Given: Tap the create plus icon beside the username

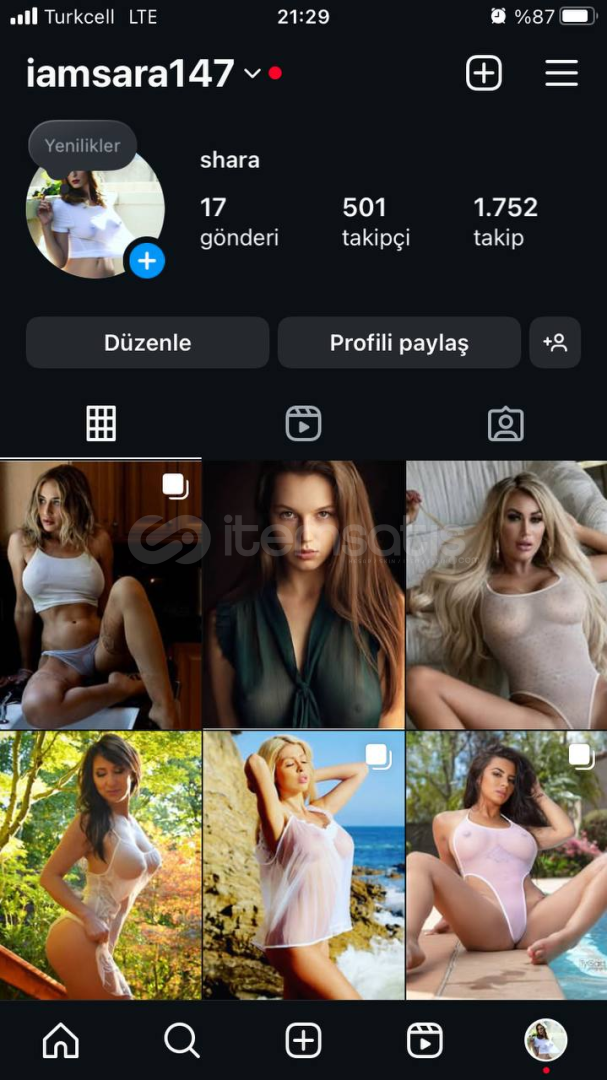Looking at the screenshot, I should pos(484,73).
